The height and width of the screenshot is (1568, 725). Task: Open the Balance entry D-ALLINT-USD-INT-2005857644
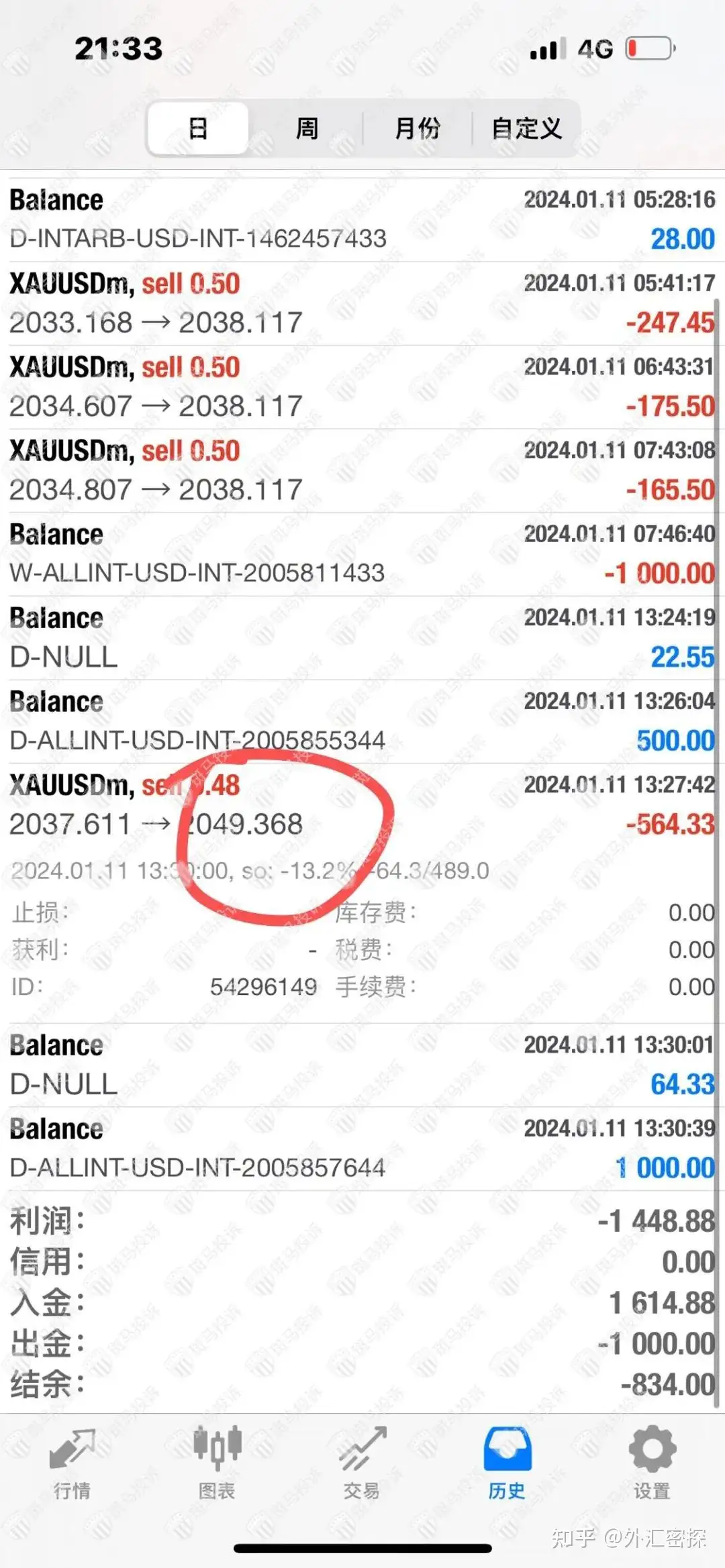click(x=362, y=1149)
